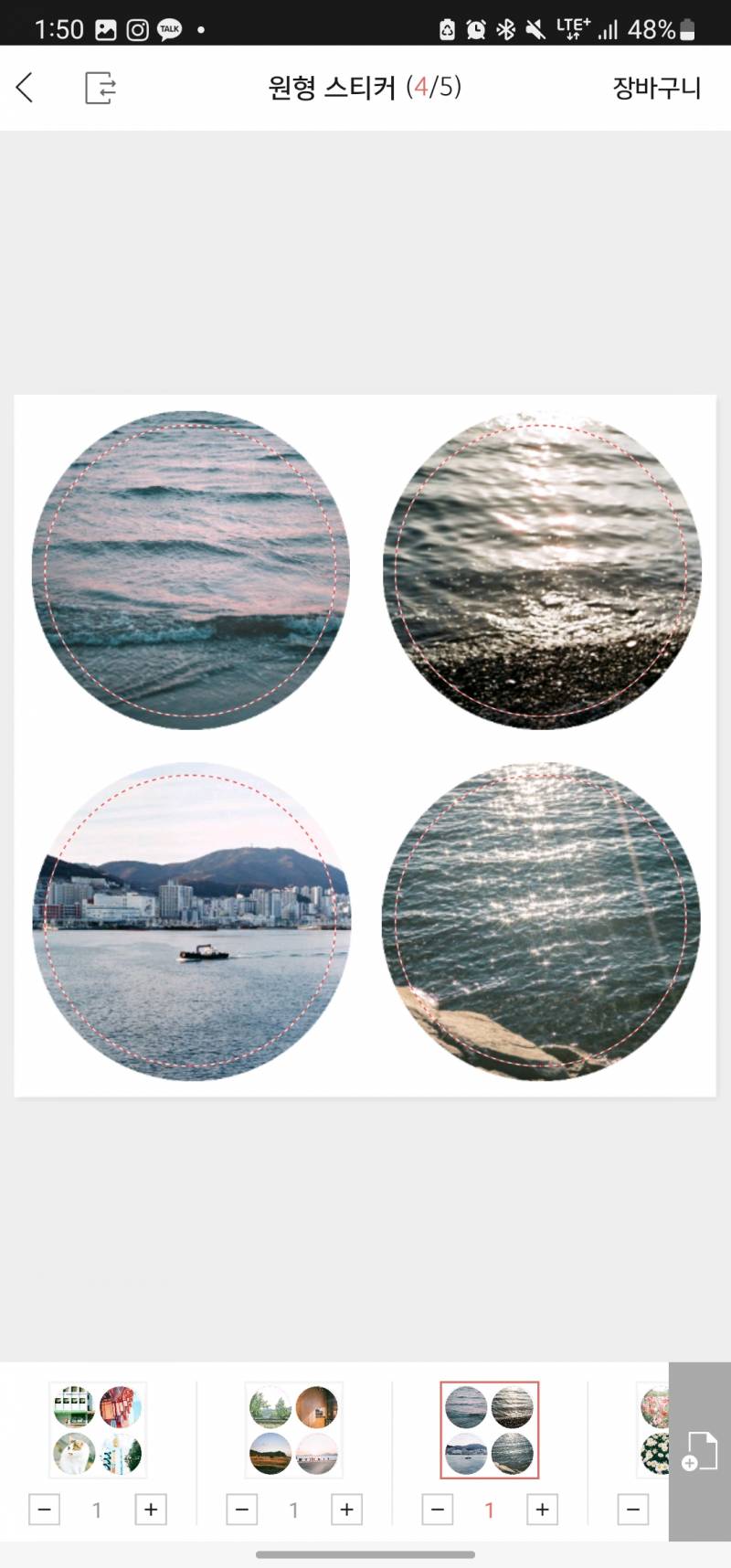731x1568 pixels.
Task: Edit the pink wave sticker photo
Action: coord(190,570)
